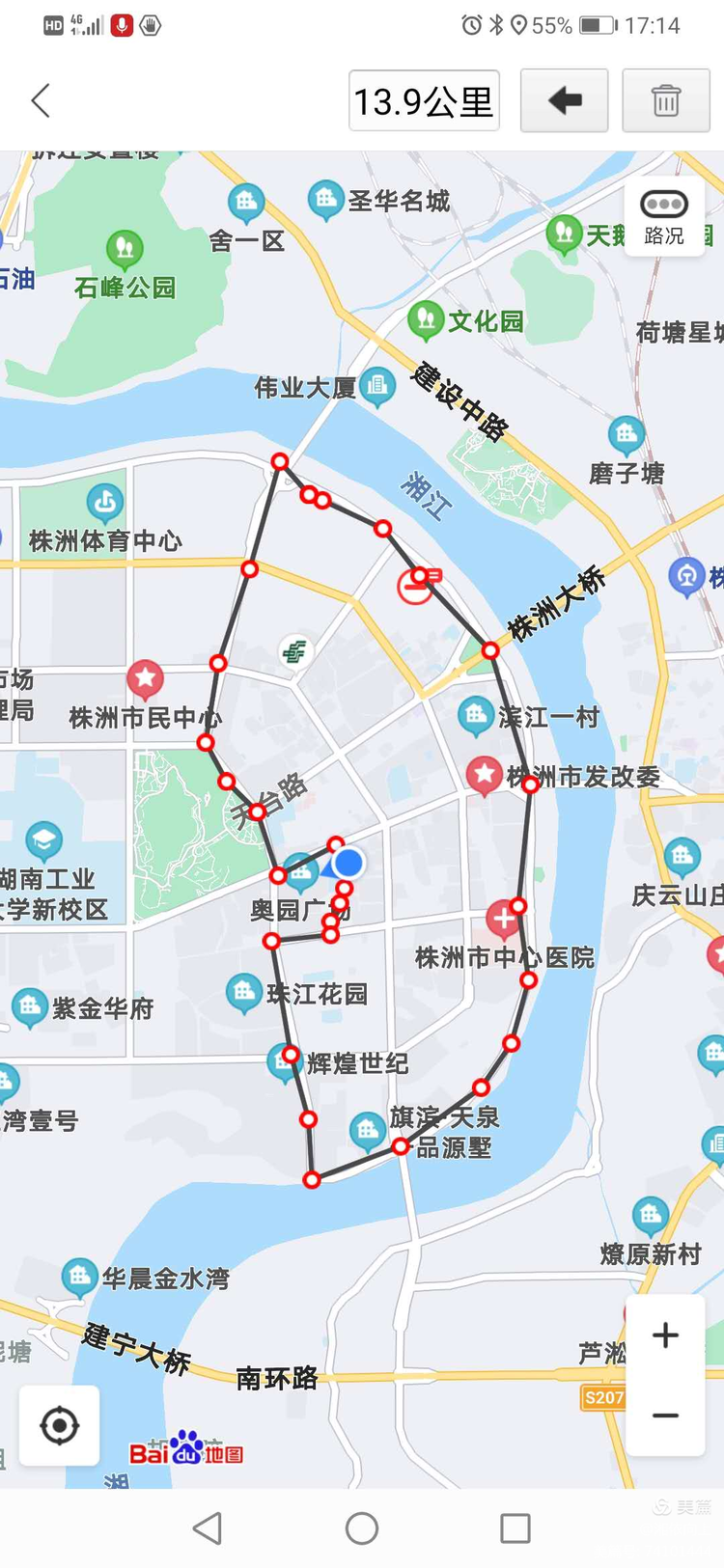The width and height of the screenshot is (724, 1568).
Task: Open the 株洲市民中心 place marker
Action: [x=145, y=680]
